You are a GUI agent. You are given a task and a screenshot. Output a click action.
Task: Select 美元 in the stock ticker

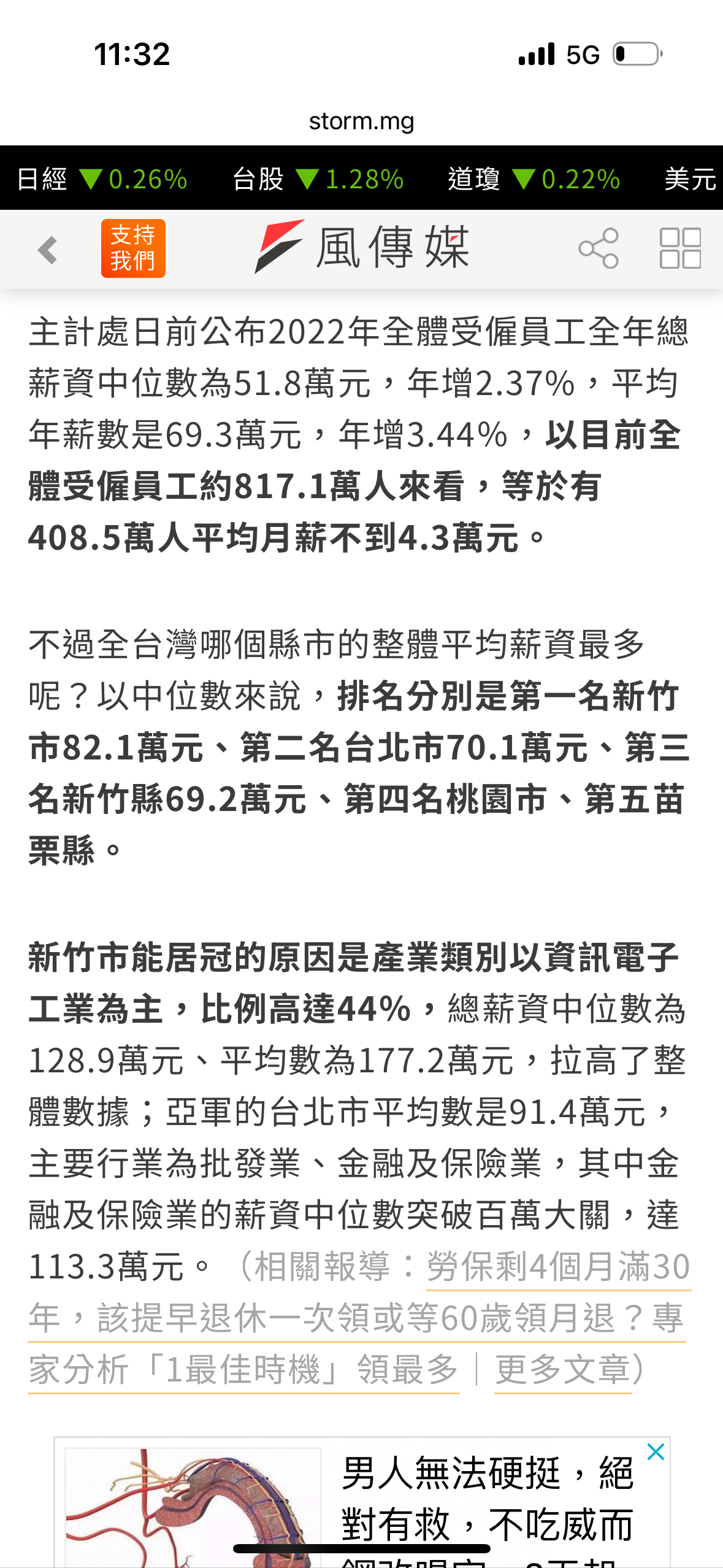point(689,179)
